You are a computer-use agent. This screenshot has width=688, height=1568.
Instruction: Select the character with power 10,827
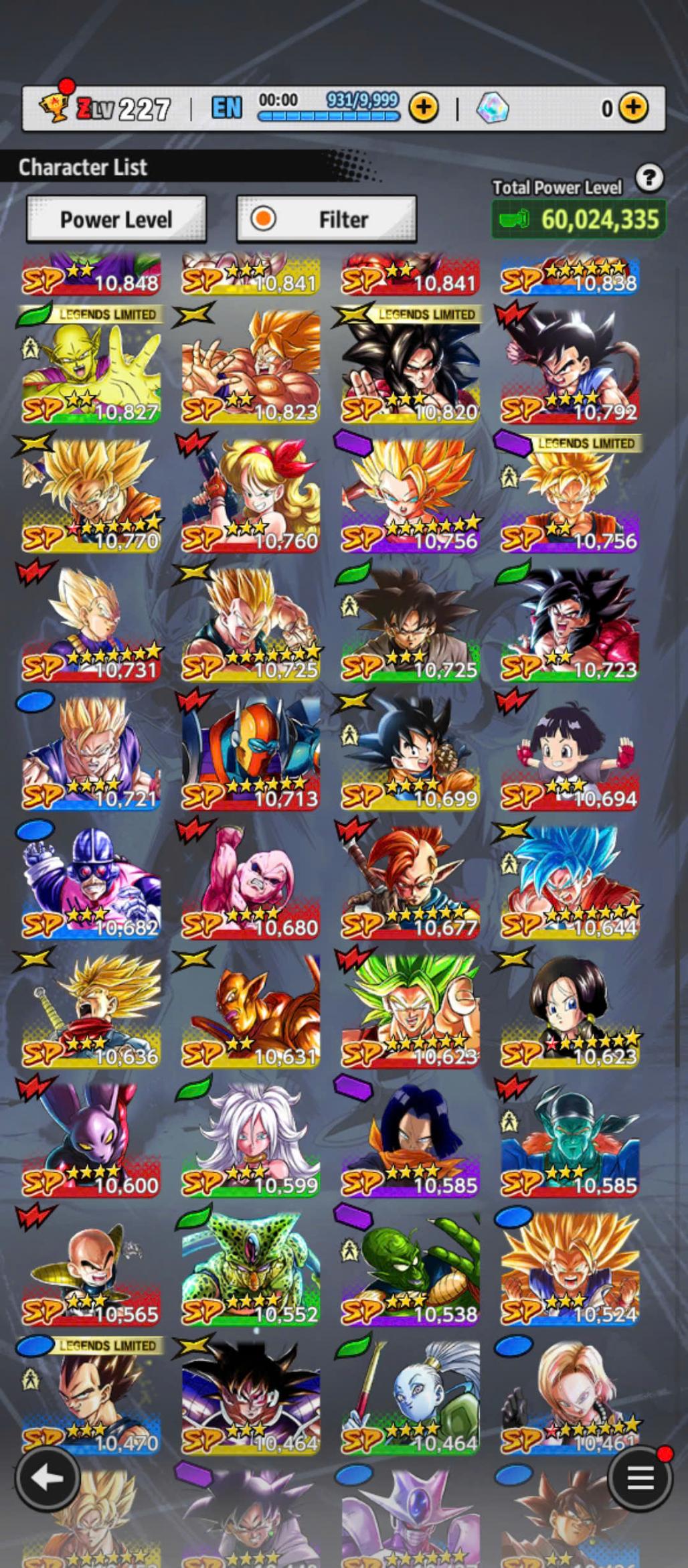90,366
